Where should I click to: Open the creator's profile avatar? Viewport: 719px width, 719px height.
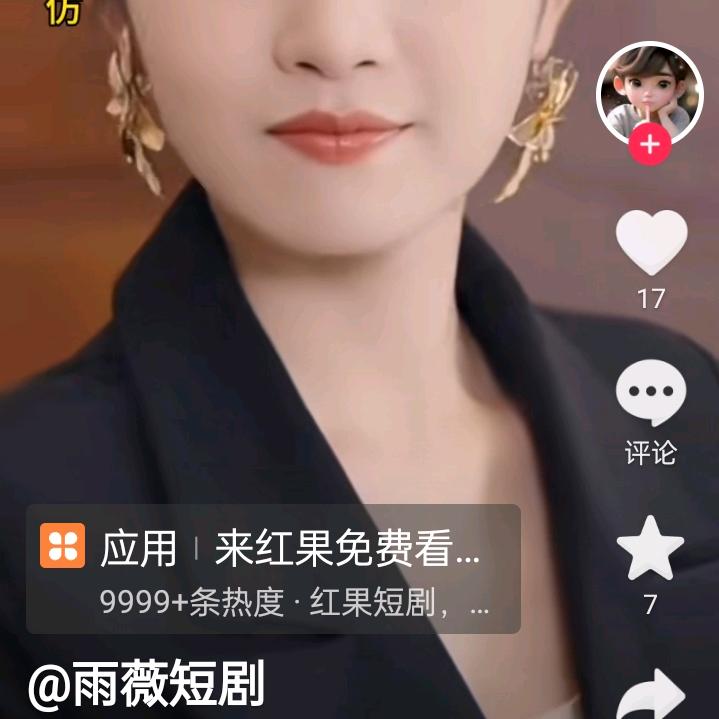[x=650, y=91]
